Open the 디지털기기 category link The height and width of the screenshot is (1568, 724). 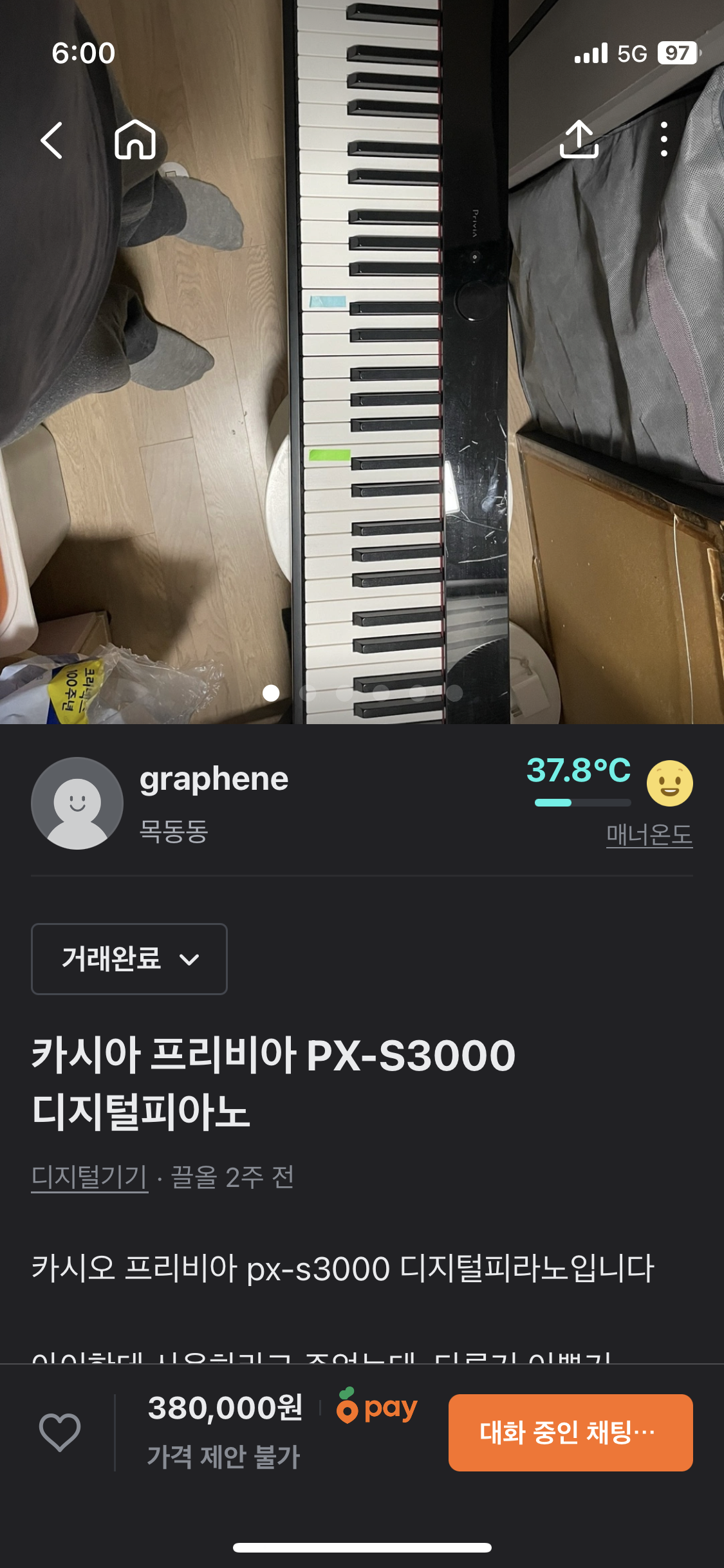coord(89,1177)
